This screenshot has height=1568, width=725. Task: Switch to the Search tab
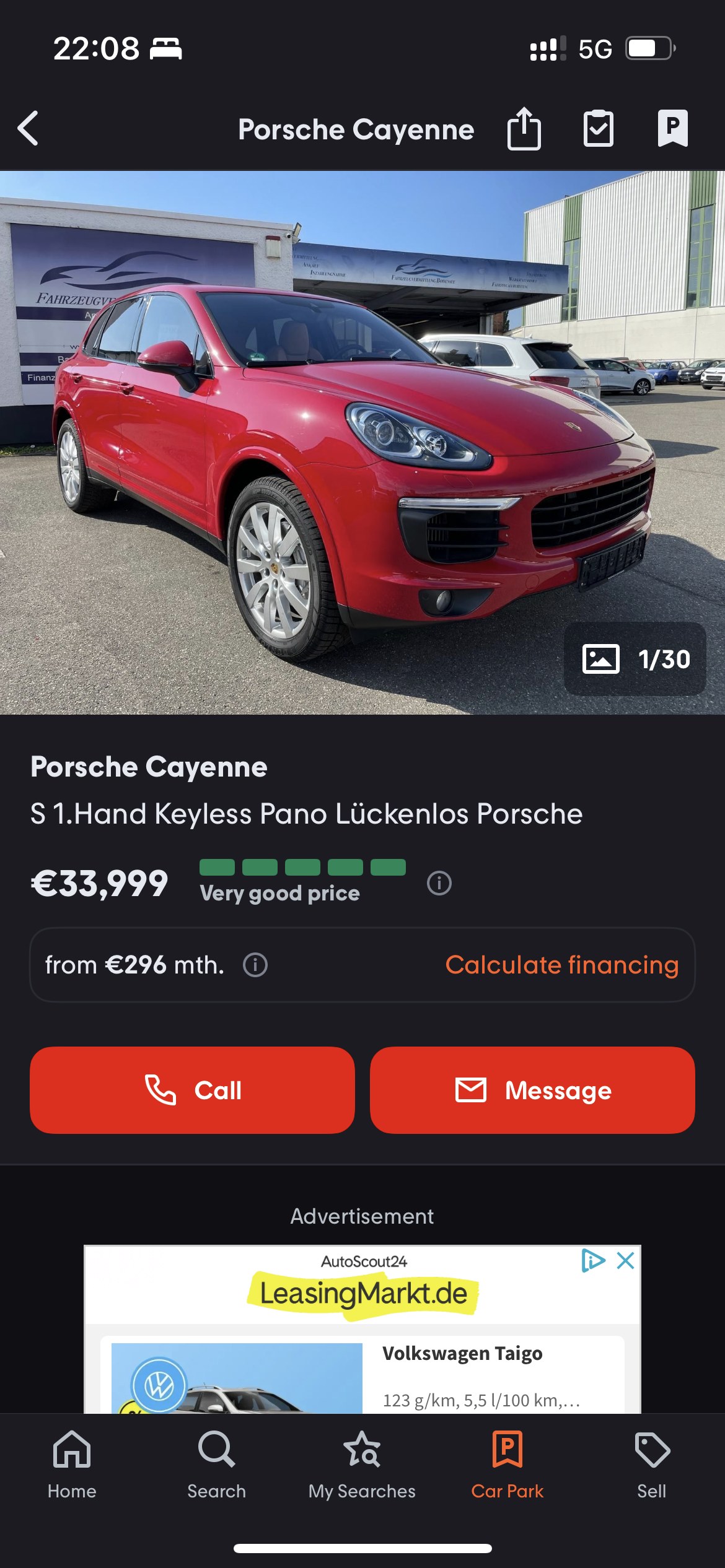[x=217, y=1465]
